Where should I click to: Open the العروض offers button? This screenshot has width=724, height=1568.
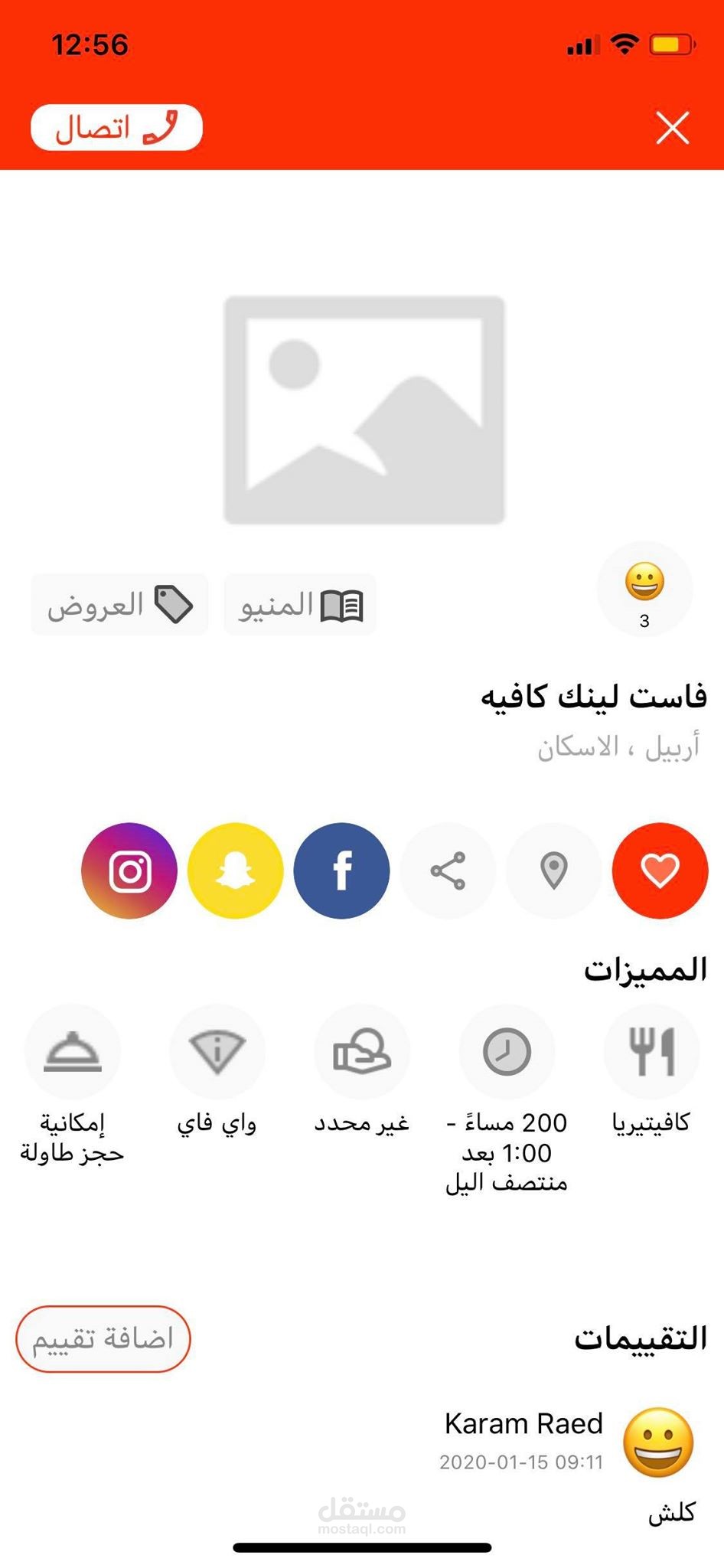[x=119, y=605]
